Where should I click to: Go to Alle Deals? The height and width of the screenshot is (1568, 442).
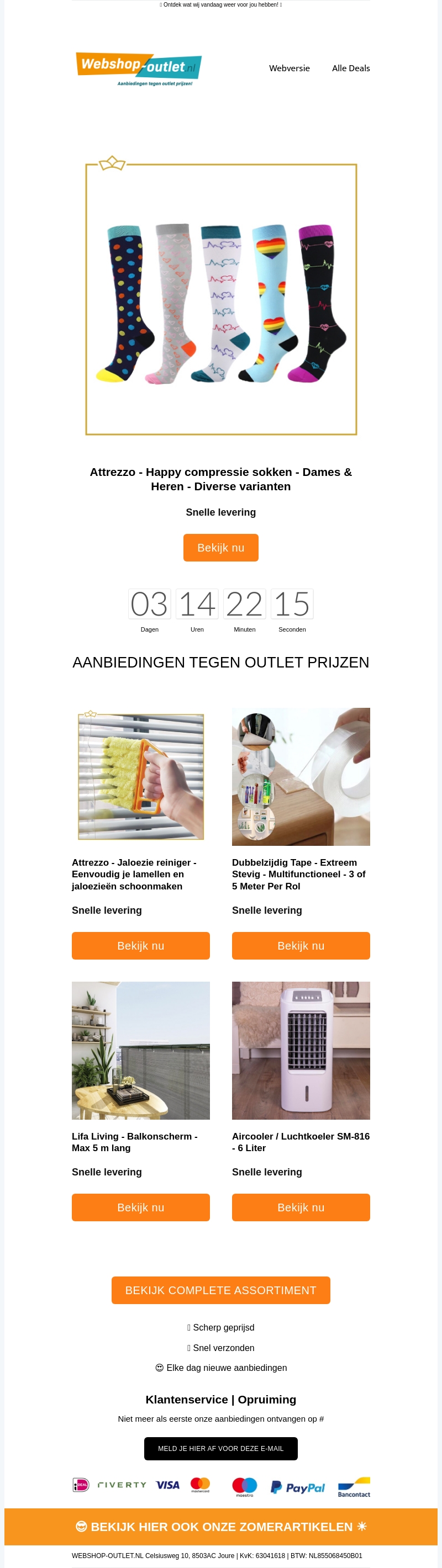click(x=351, y=68)
